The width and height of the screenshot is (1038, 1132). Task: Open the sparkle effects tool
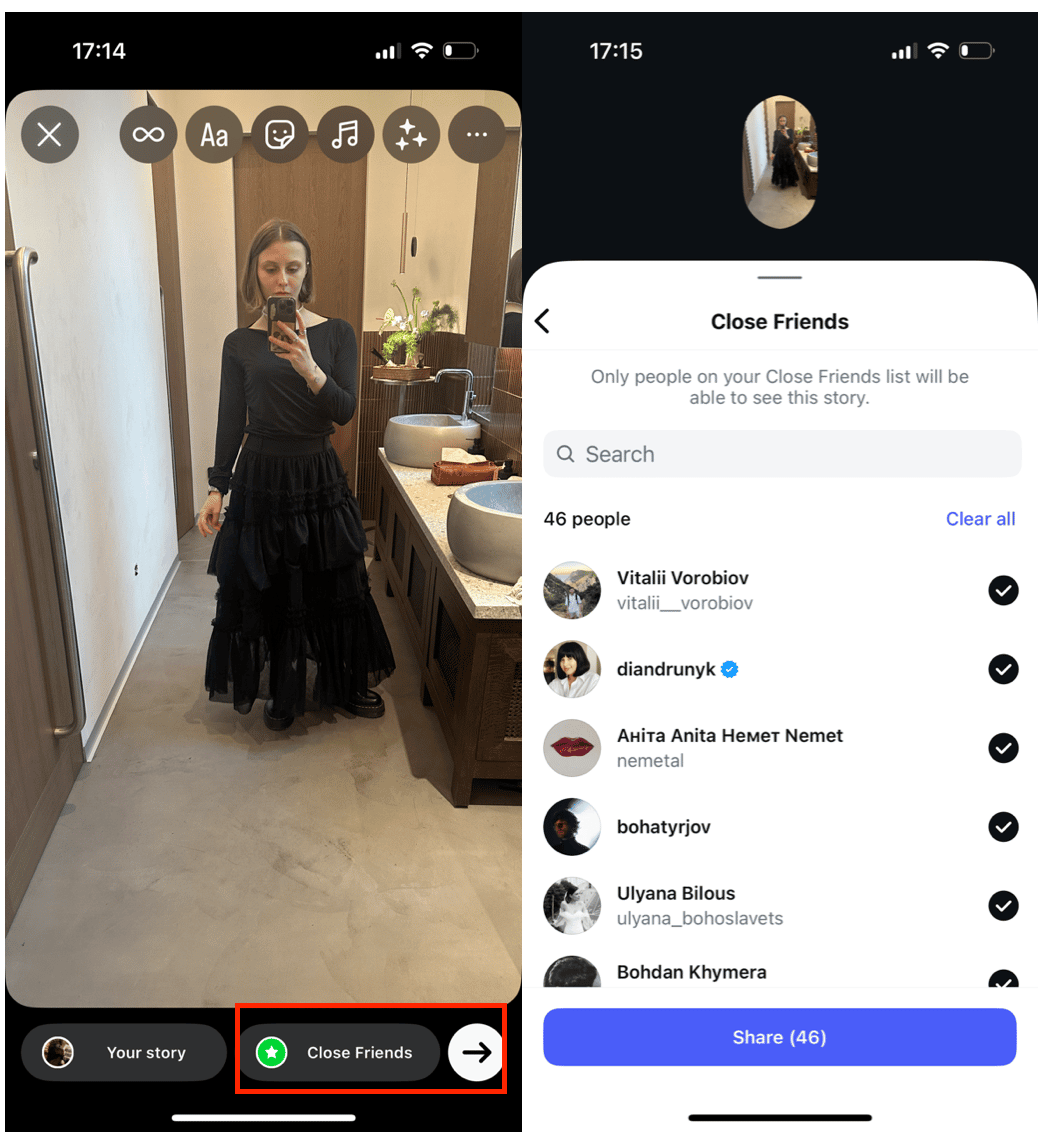tap(411, 134)
